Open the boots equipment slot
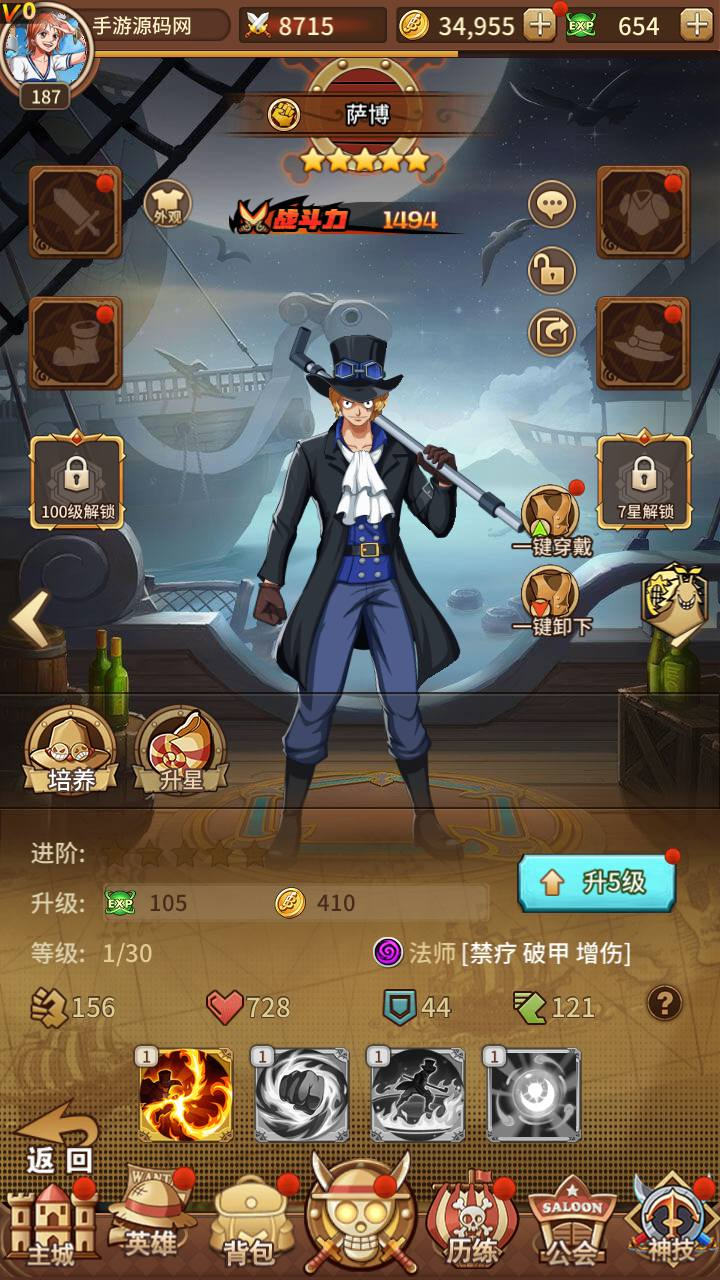Viewport: 720px width, 1280px height. 75,343
